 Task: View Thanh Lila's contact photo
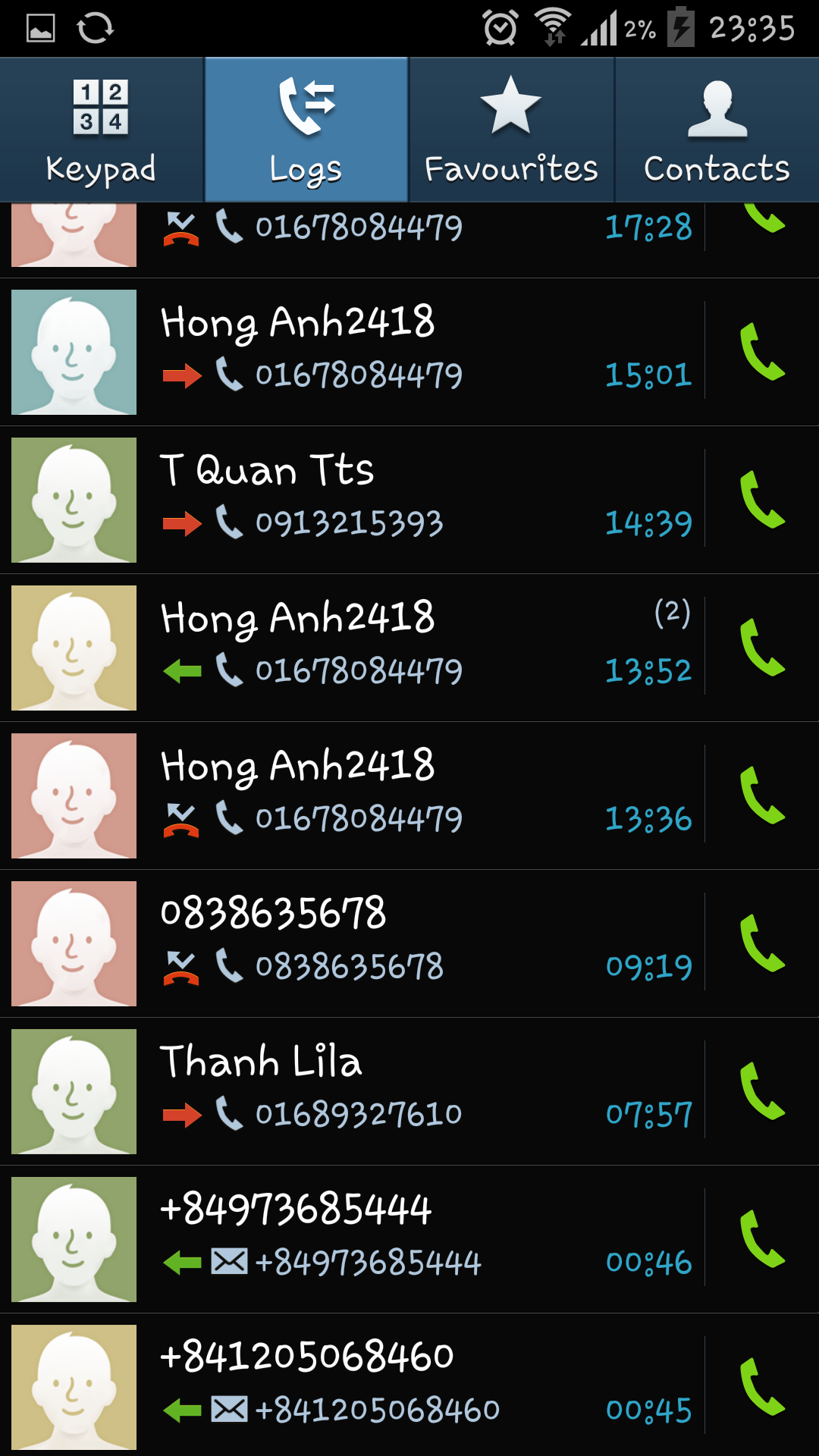click(x=74, y=1091)
